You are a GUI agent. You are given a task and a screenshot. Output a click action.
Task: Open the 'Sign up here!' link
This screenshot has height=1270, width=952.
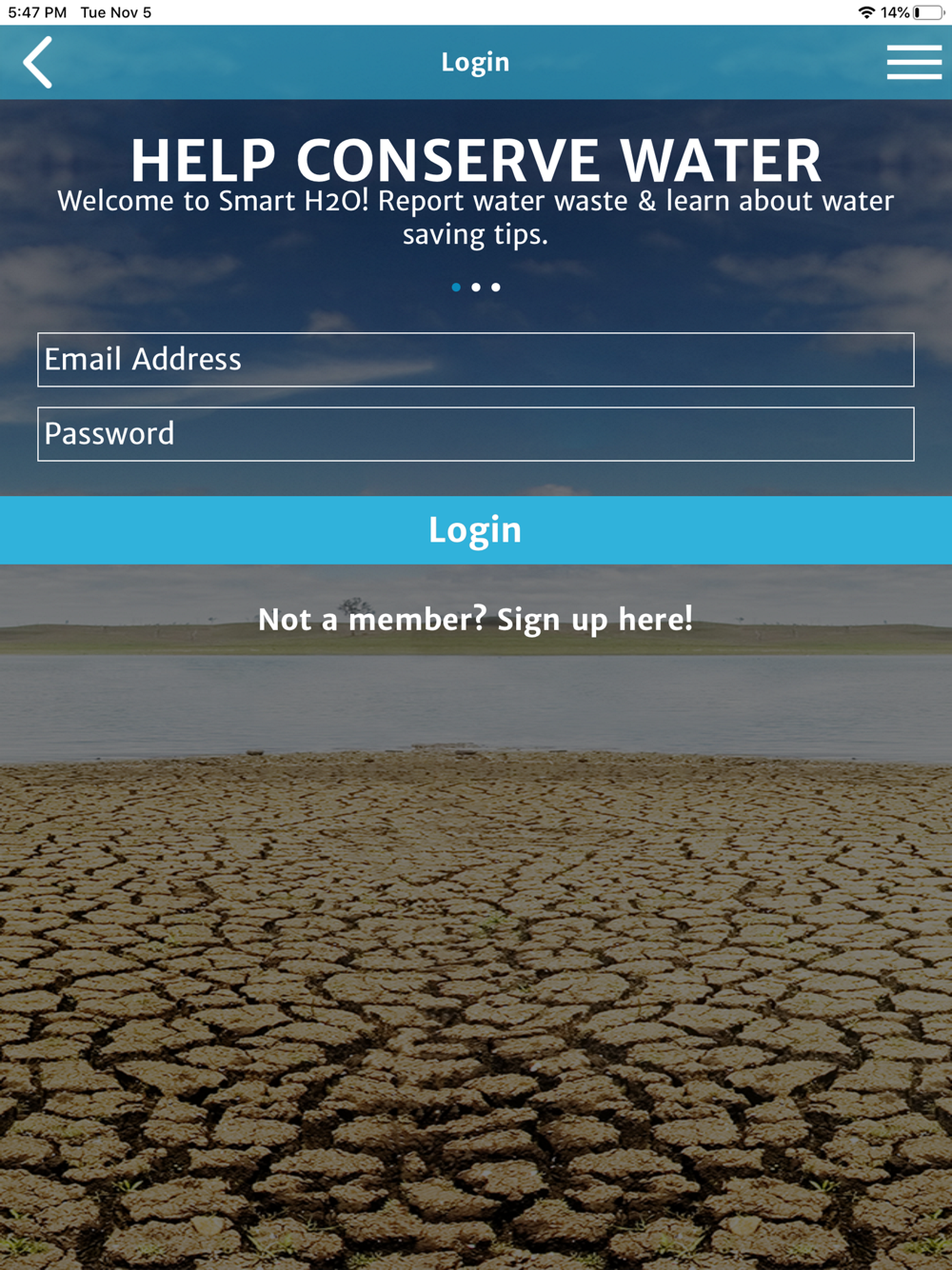click(593, 620)
